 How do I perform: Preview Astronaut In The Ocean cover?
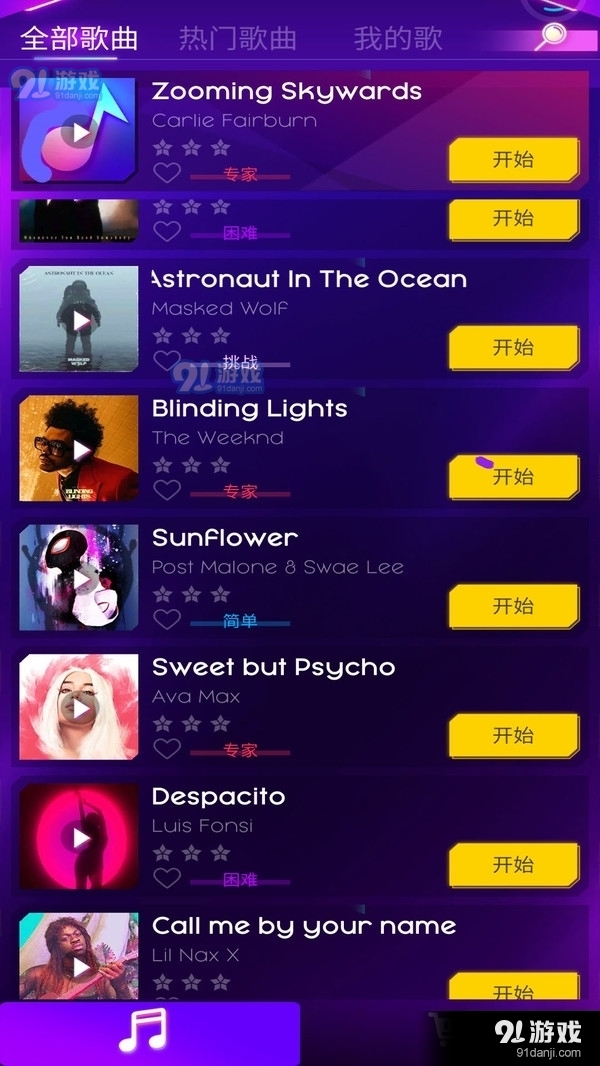coord(79,320)
